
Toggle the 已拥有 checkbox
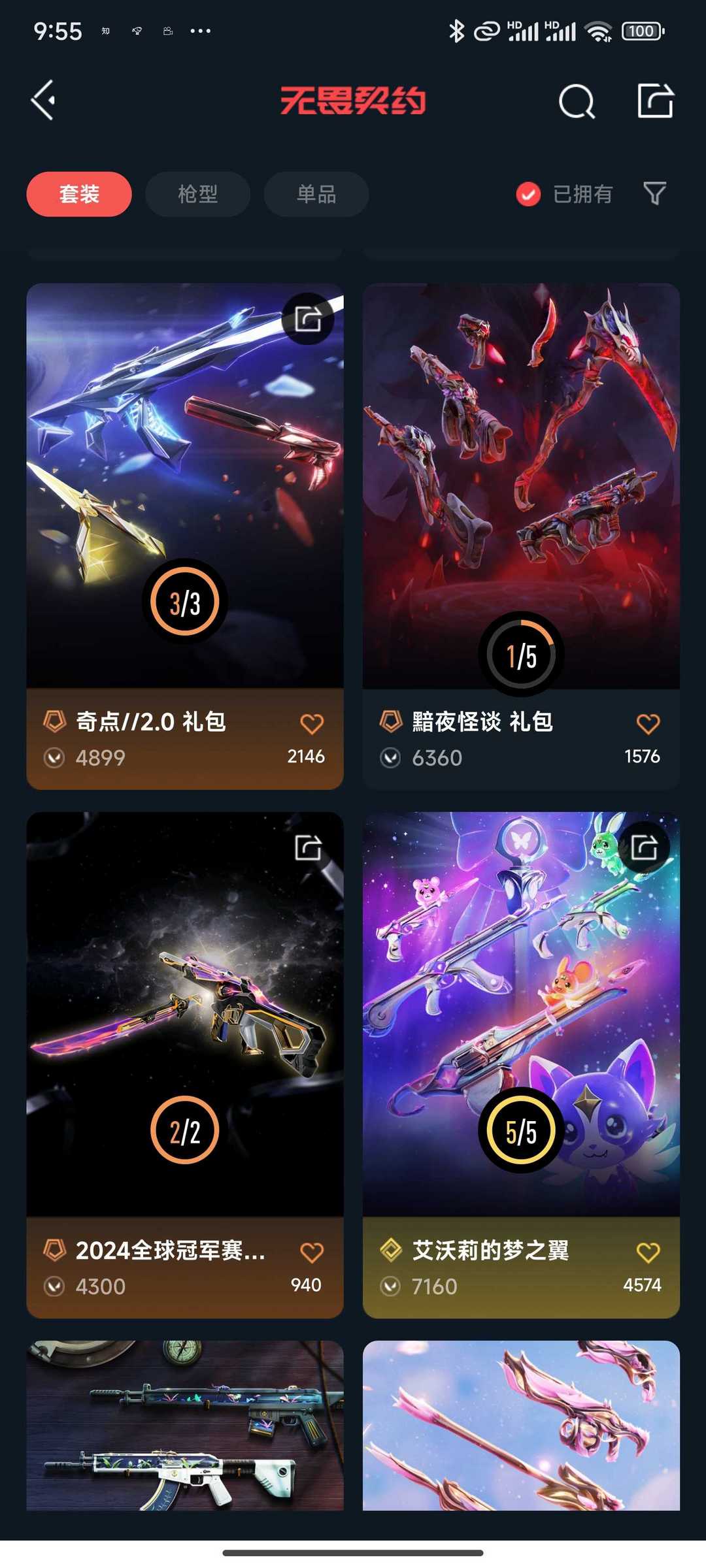528,194
